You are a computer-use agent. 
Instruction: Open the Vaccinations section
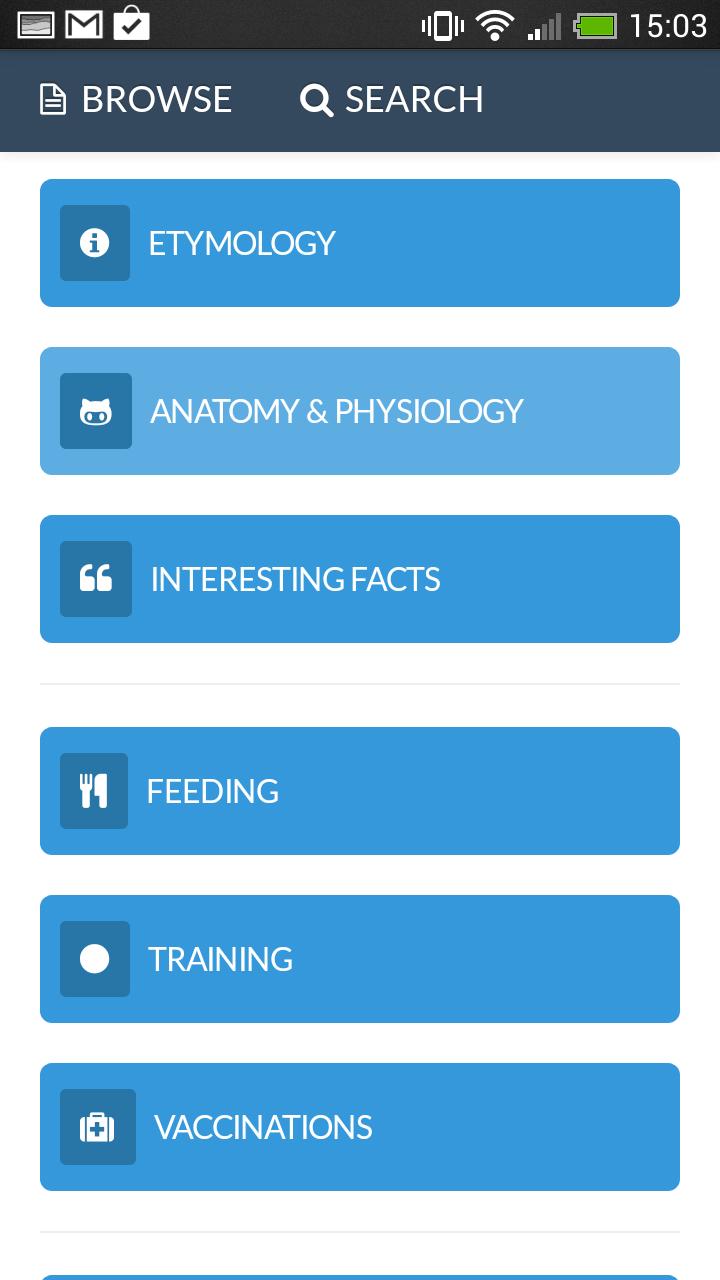[360, 1127]
